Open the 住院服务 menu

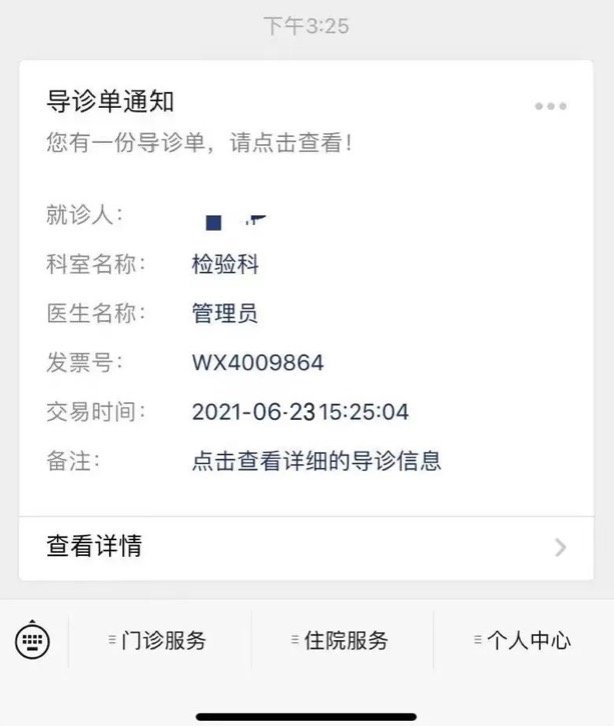pos(340,641)
